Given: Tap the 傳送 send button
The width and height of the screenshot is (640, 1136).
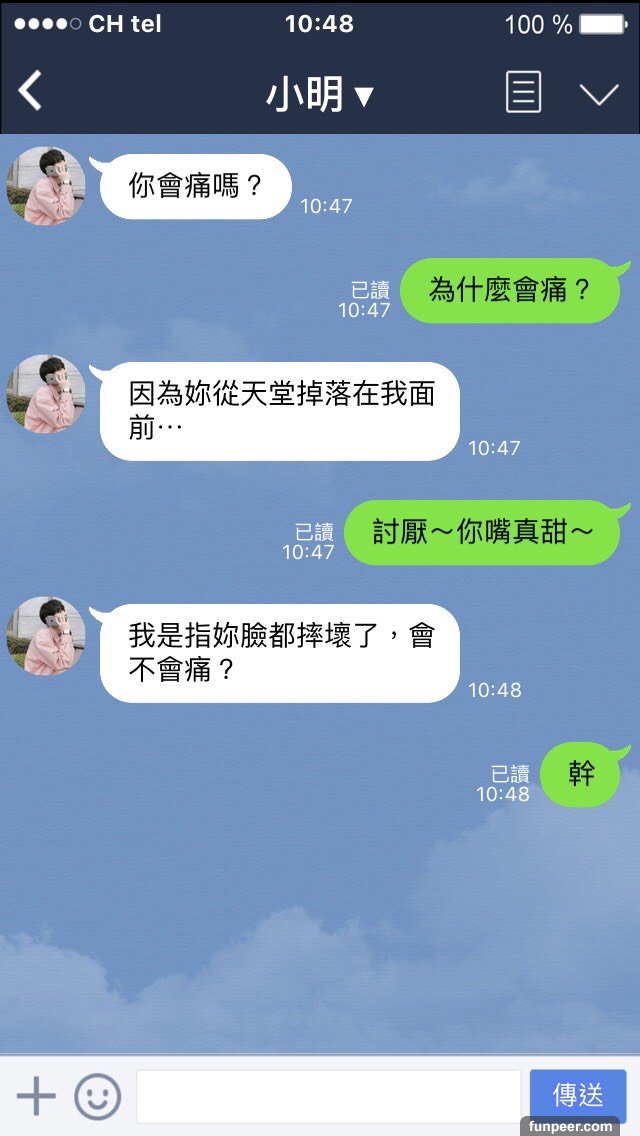Looking at the screenshot, I should tap(578, 1096).
